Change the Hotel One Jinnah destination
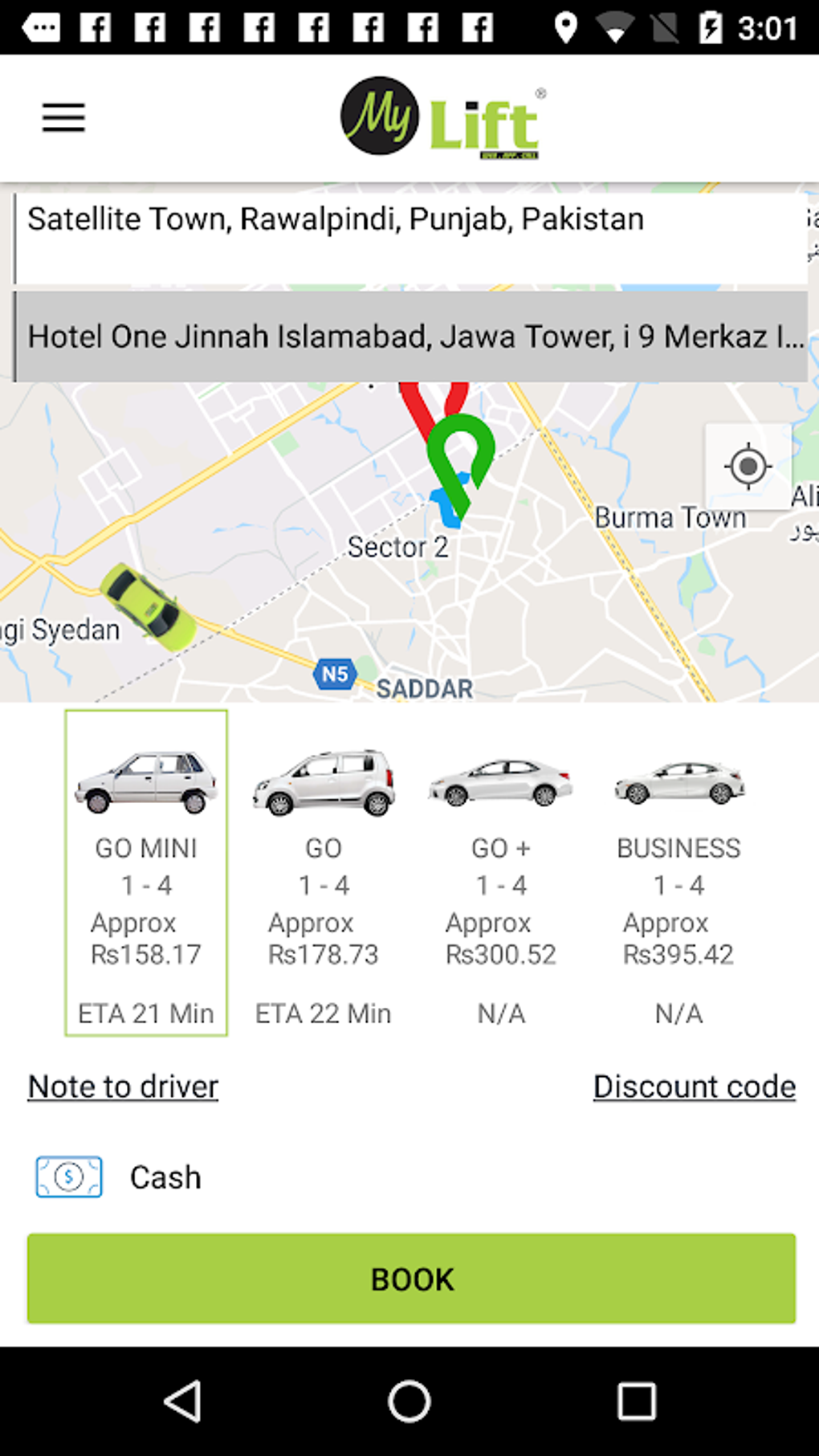Screen dimensions: 819x1456 [x=409, y=336]
